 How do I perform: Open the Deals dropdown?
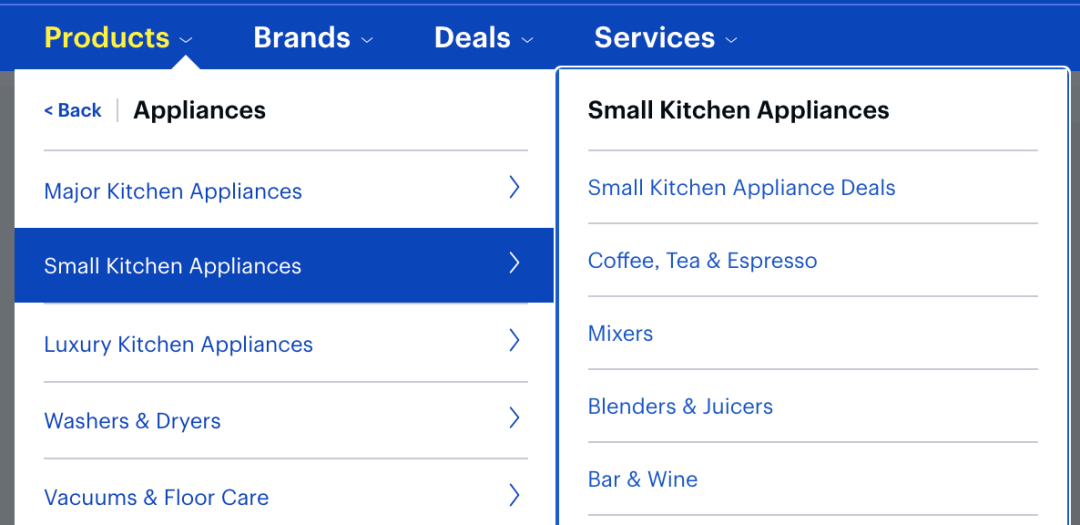(x=483, y=38)
